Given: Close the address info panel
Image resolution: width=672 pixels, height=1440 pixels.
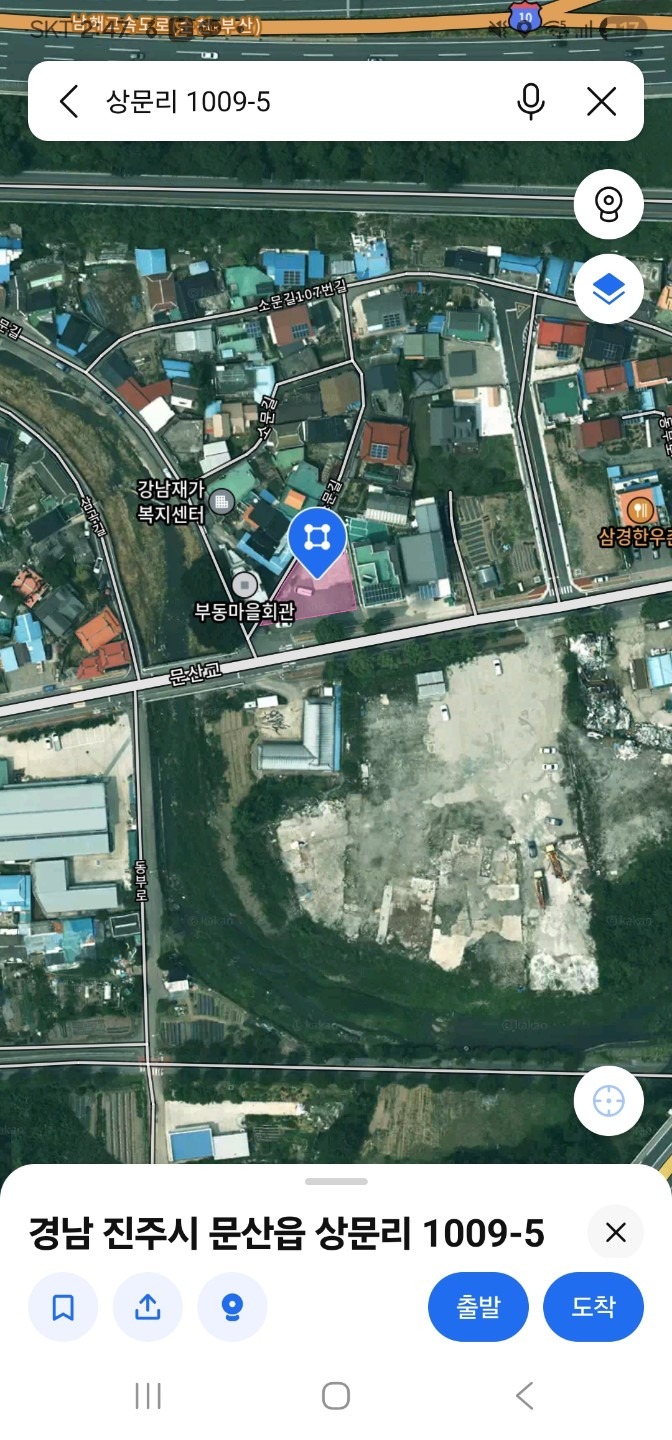Looking at the screenshot, I should coord(615,1233).
